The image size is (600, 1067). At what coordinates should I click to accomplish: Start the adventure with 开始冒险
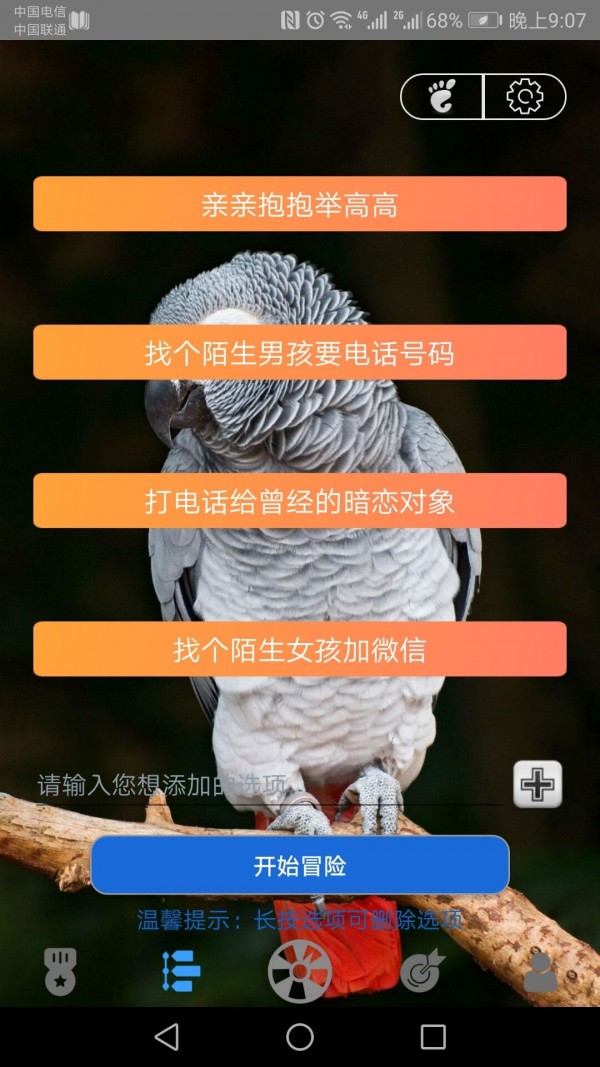coord(300,865)
